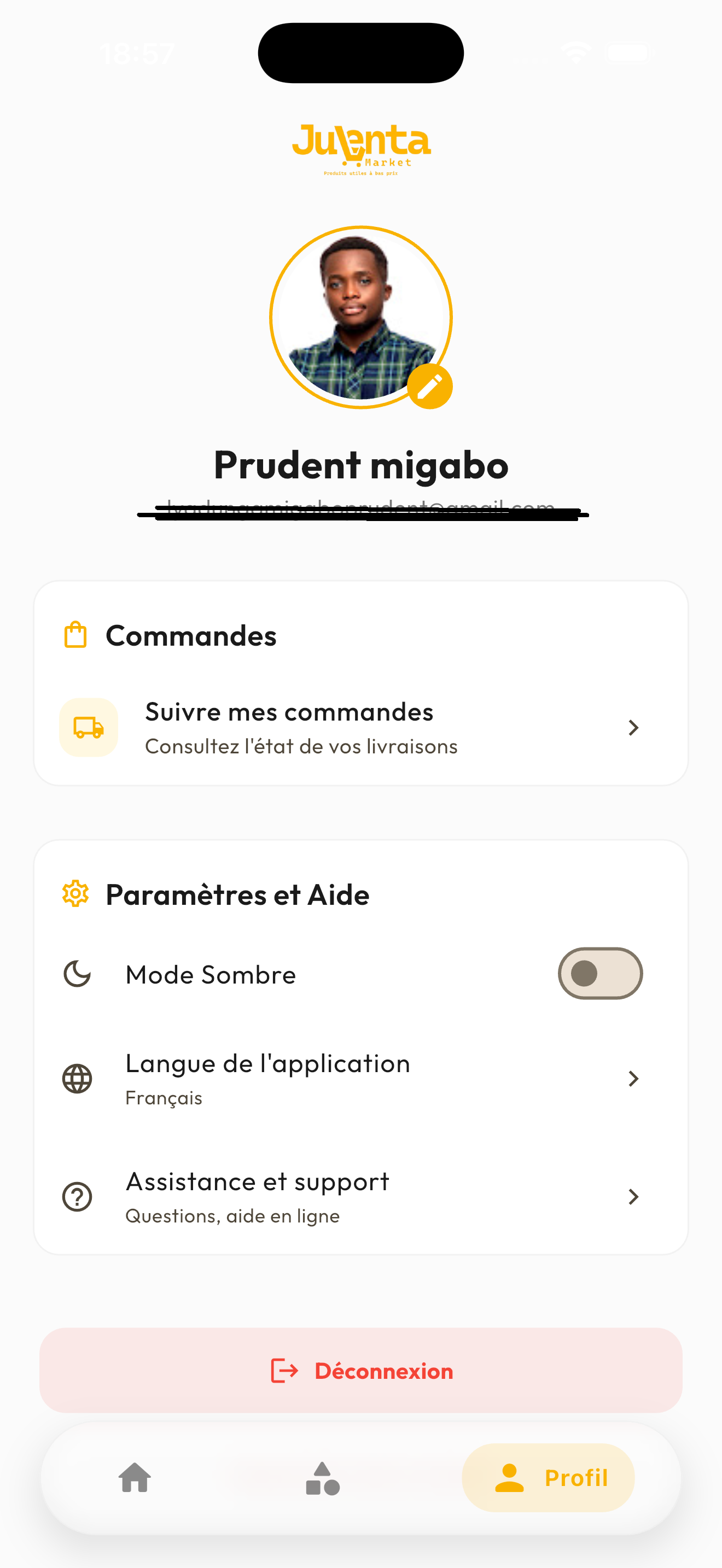Expand Suivre mes commandes with its chevron
The height and width of the screenshot is (1568, 722).
pyautogui.click(x=634, y=727)
